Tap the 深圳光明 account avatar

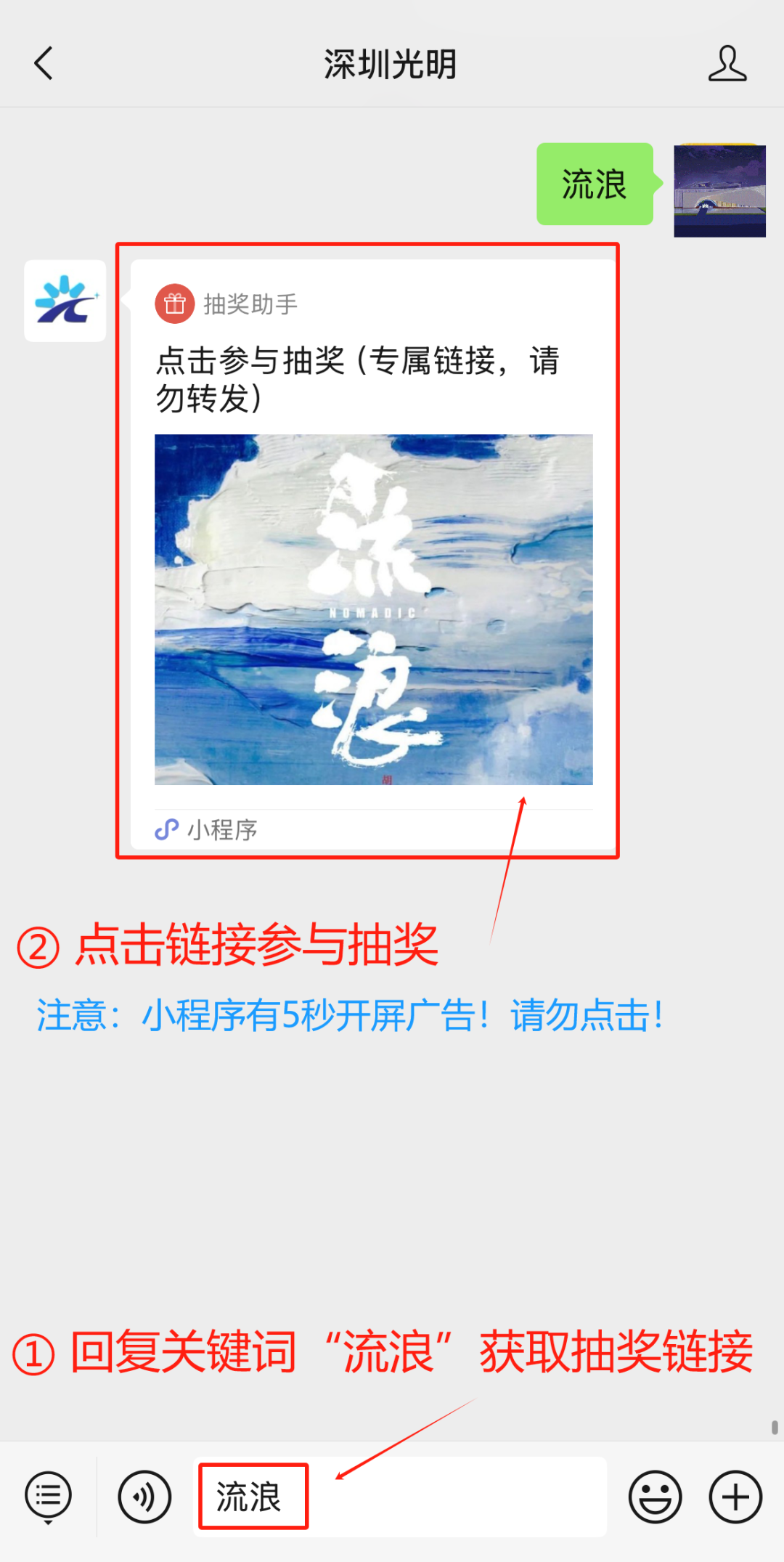[65, 301]
